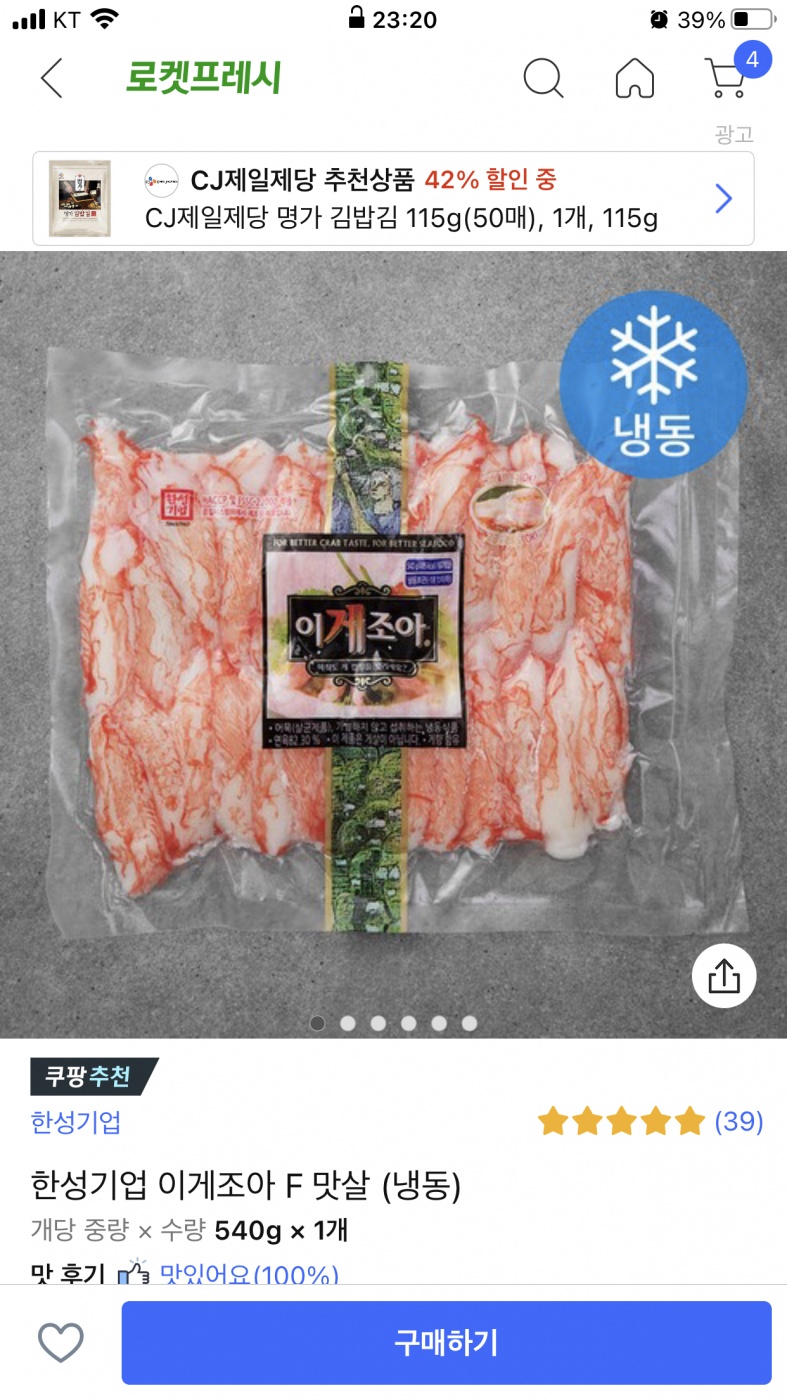Image resolution: width=787 pixels, height=1400 pixels.
Task: Open the search magnifier icon
Action: (543, 78)
